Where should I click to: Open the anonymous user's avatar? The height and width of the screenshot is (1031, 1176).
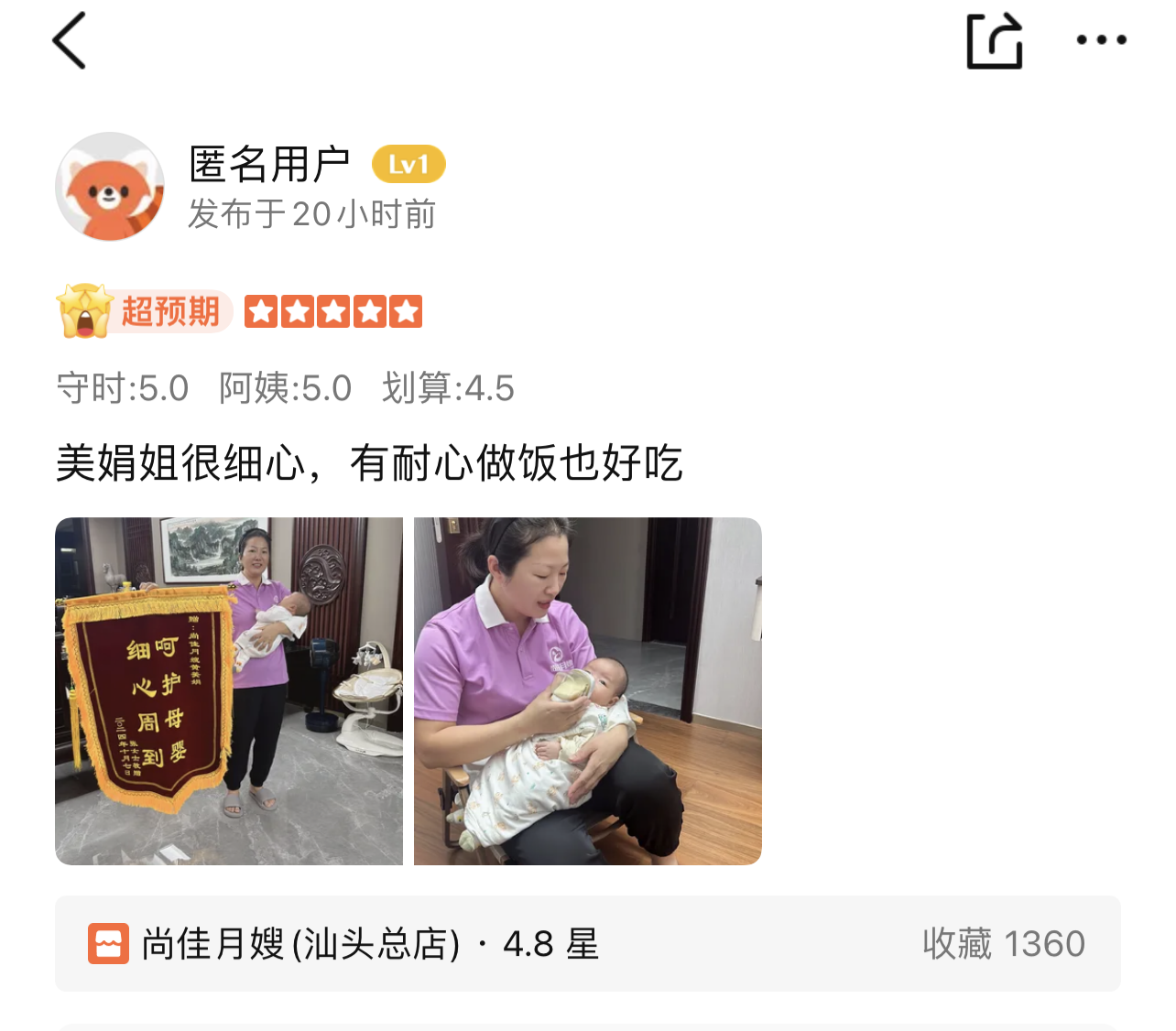click(110, 187)
